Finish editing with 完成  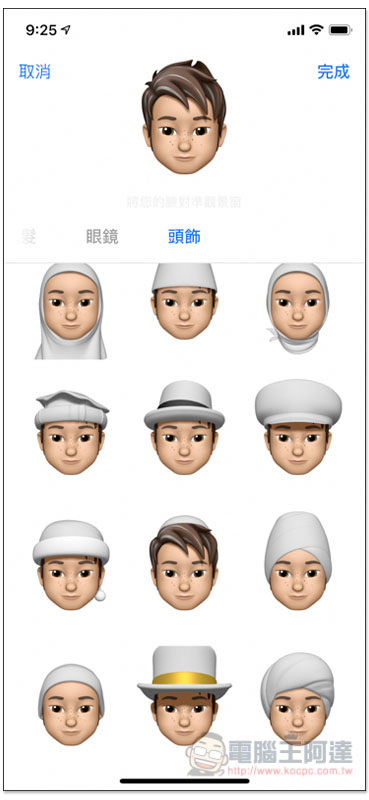333,71
